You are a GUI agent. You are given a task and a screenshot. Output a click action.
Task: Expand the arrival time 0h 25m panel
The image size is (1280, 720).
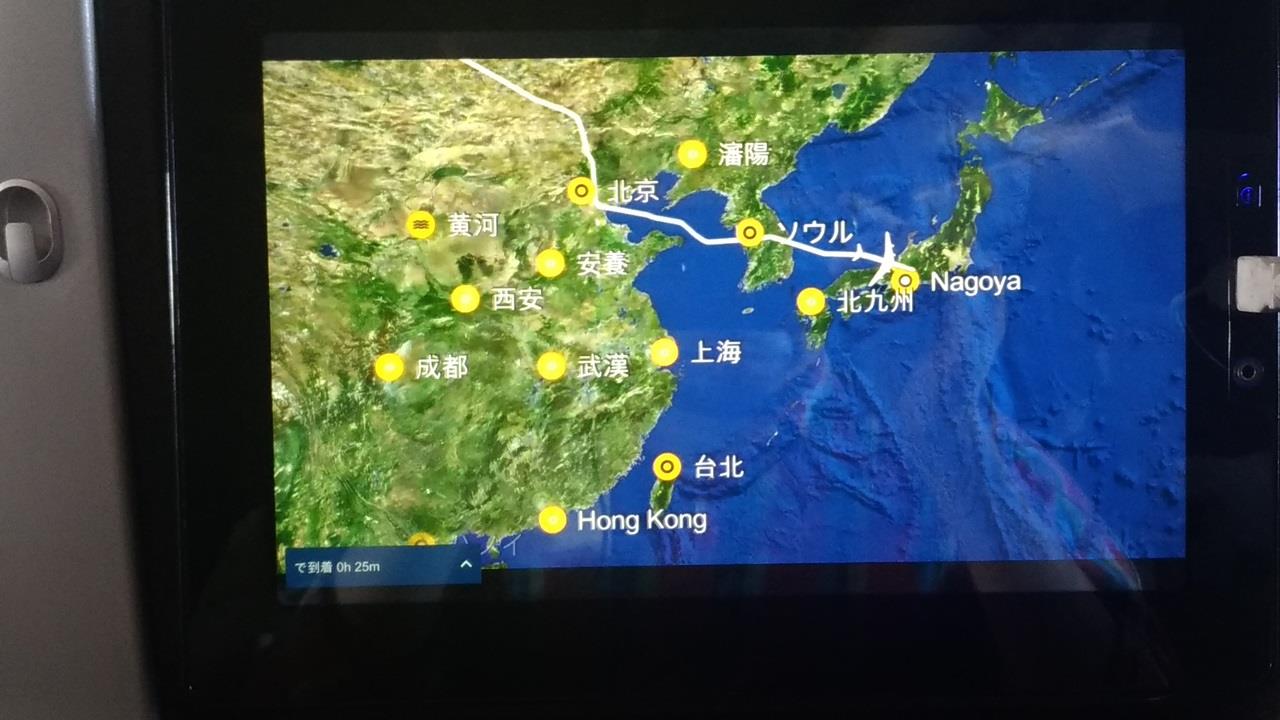click(465, 565)
